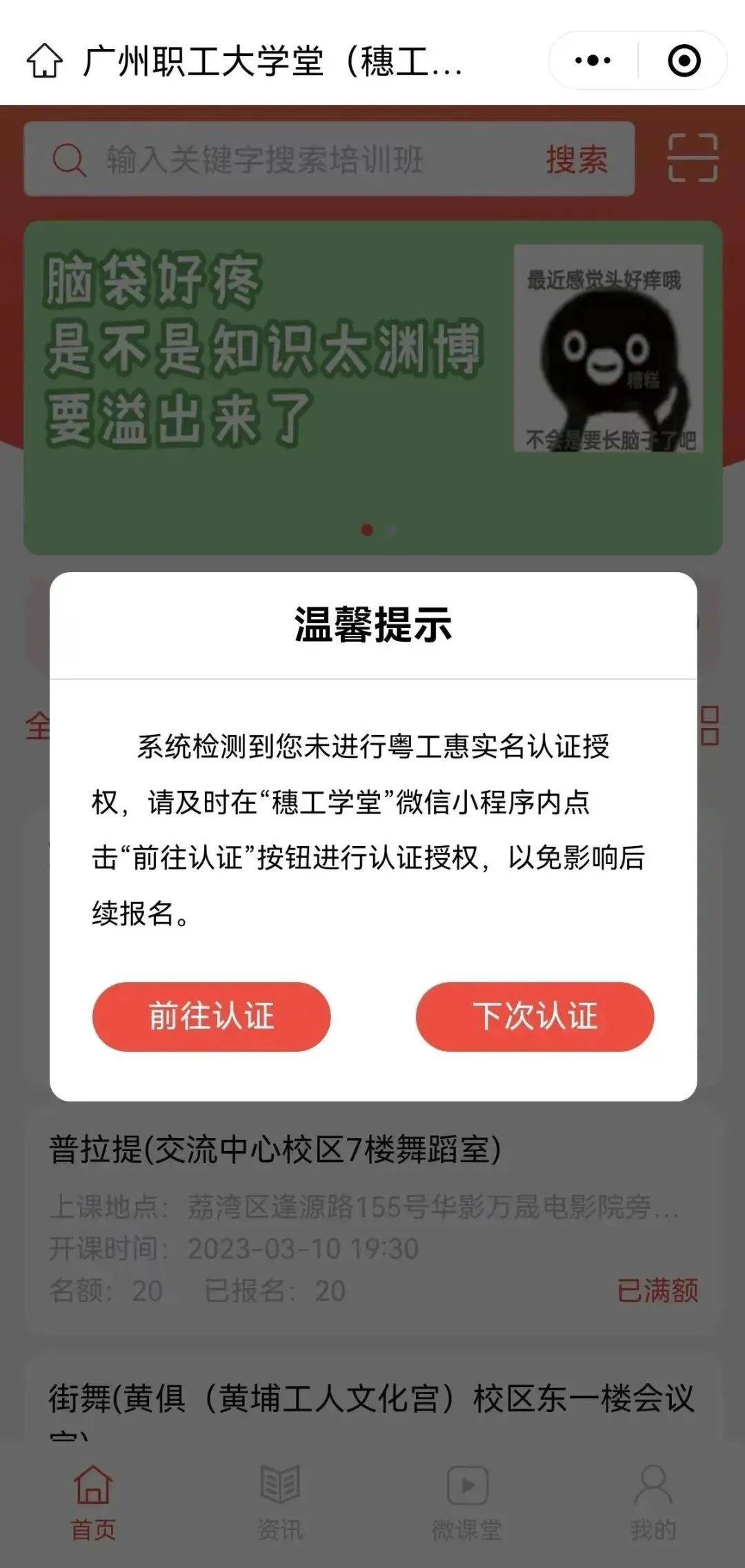Tap the red 搜索 button
Image resolution: width=745 pixels, height=1568 pixels.
pyautogui.click(x=577, y=159)
